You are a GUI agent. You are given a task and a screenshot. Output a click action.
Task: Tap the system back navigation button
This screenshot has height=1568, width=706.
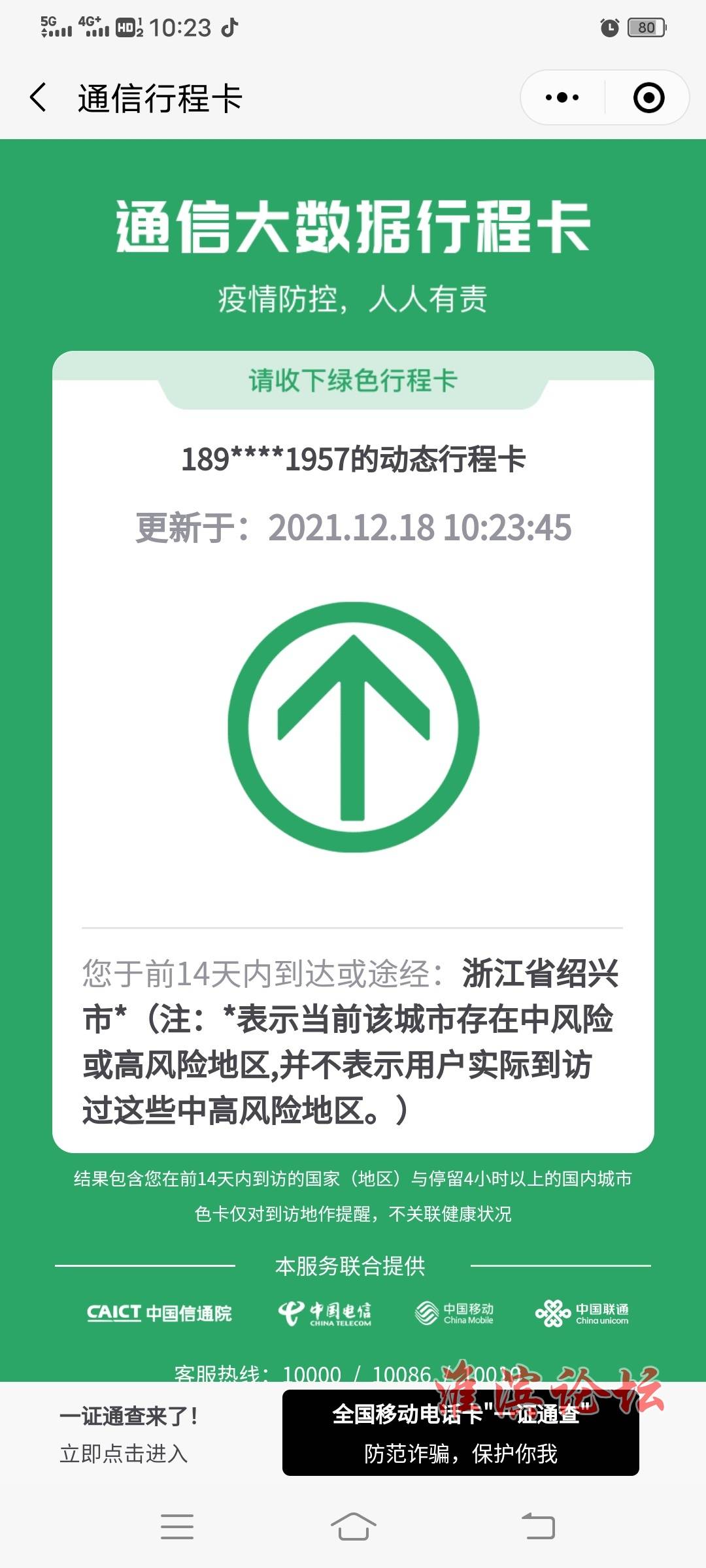(x=538, y=1526)
